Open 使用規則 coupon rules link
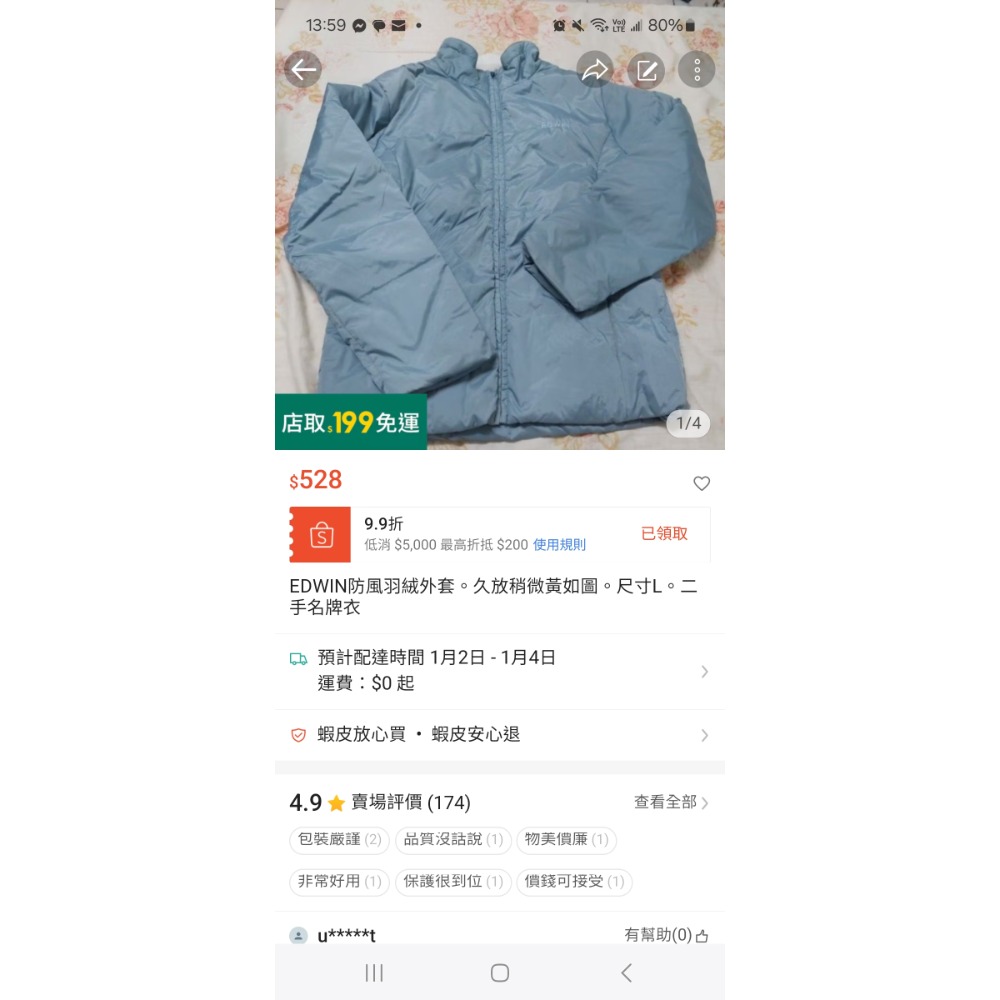Screen dimensions: 1000x1000 point(559,545)
